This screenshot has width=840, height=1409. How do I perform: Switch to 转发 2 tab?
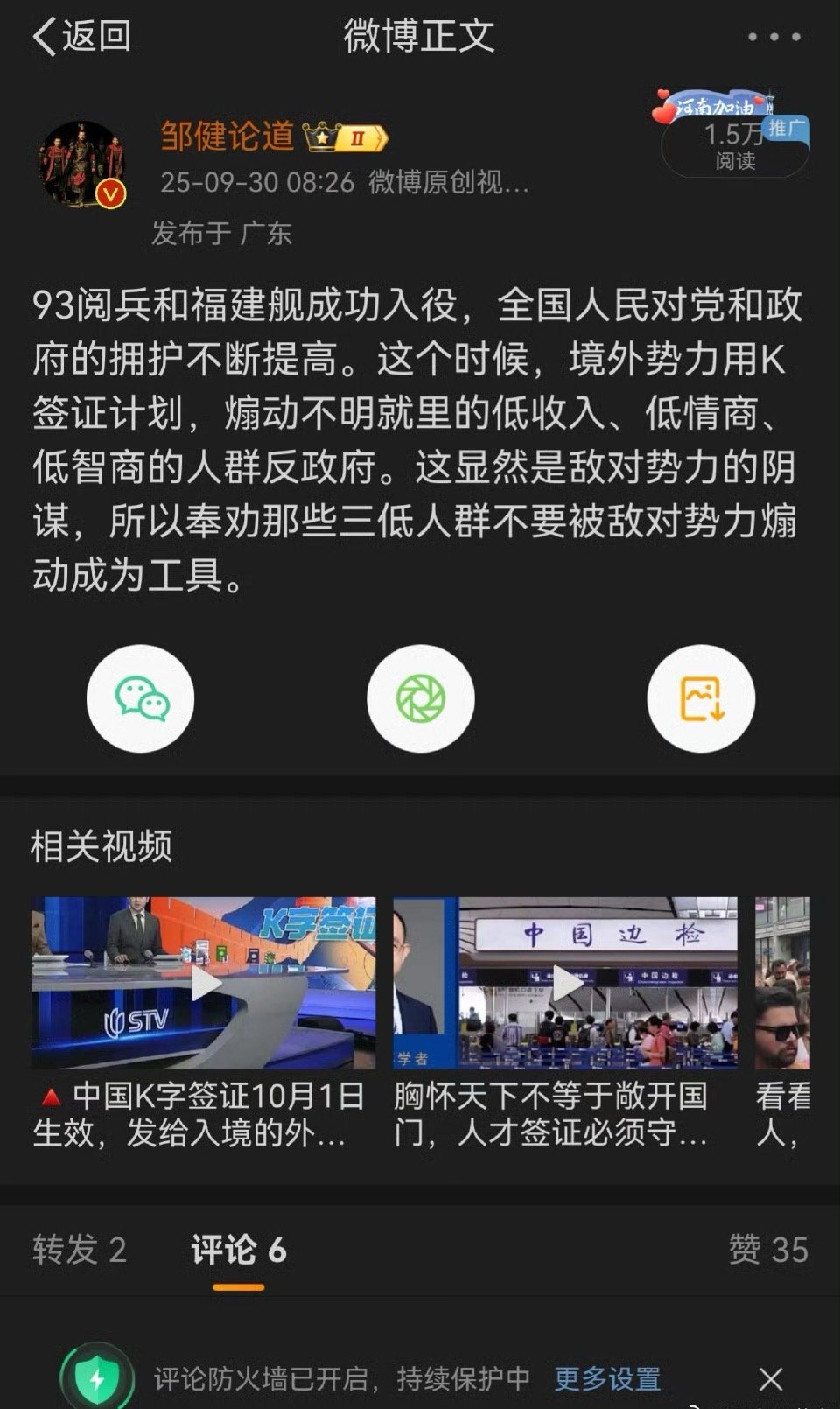80,1250
